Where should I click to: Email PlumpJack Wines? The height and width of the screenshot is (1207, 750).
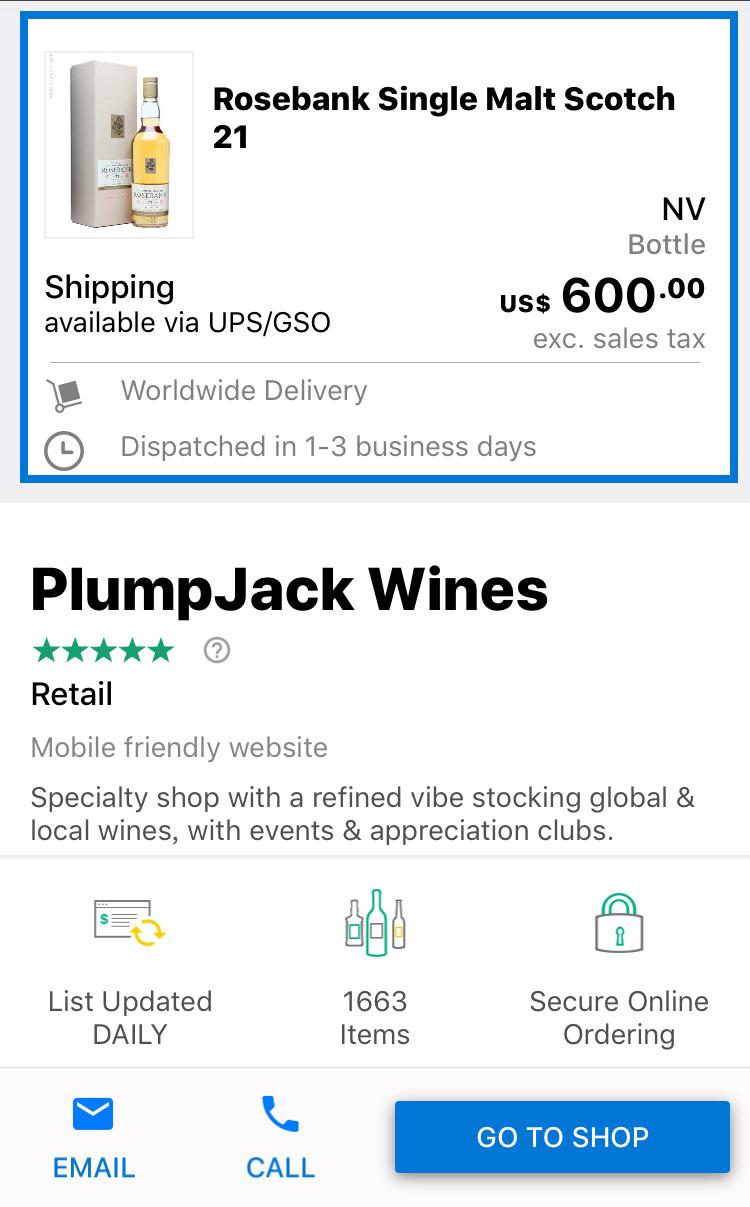click(x=94, y=1137)
